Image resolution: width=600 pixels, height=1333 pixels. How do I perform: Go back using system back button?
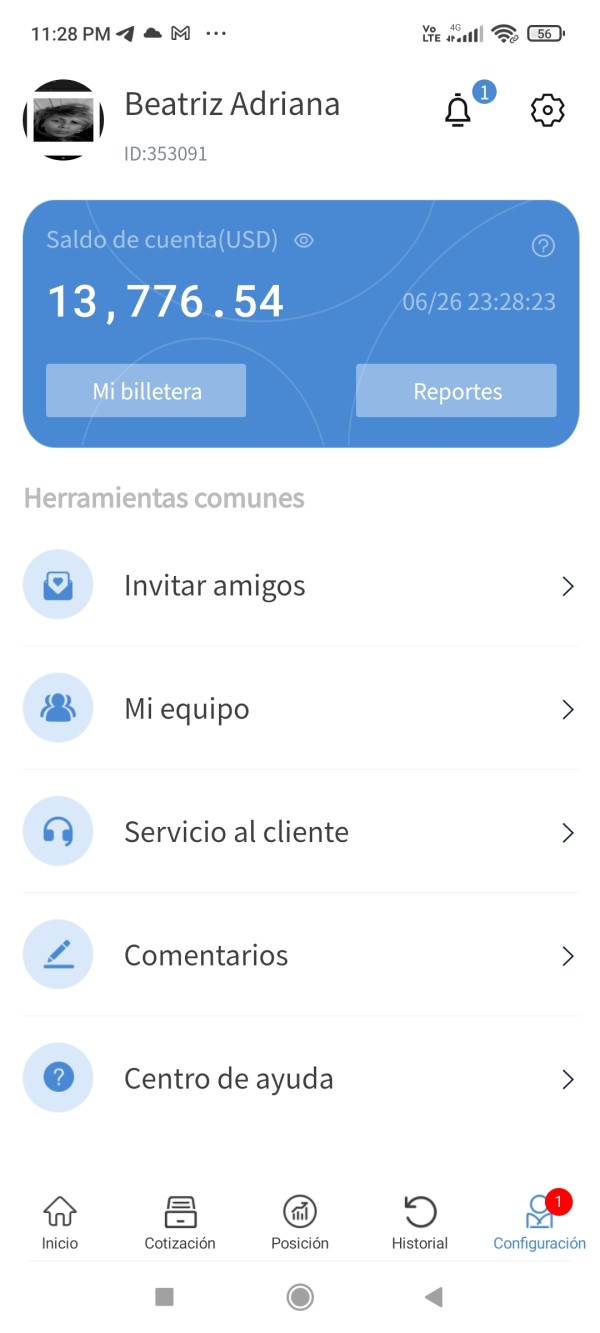tap(433, 1297)
